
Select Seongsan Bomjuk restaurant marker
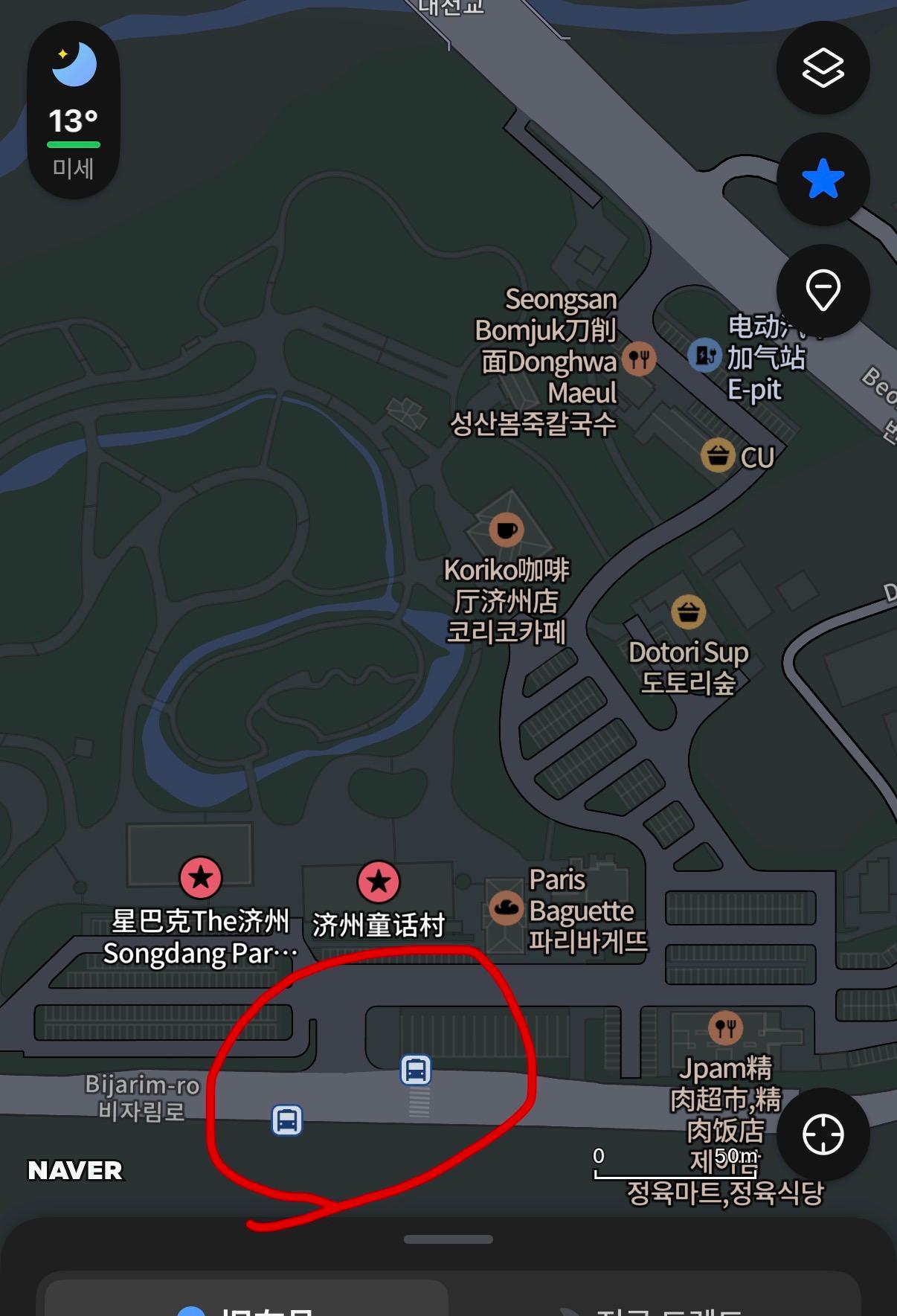639,359
